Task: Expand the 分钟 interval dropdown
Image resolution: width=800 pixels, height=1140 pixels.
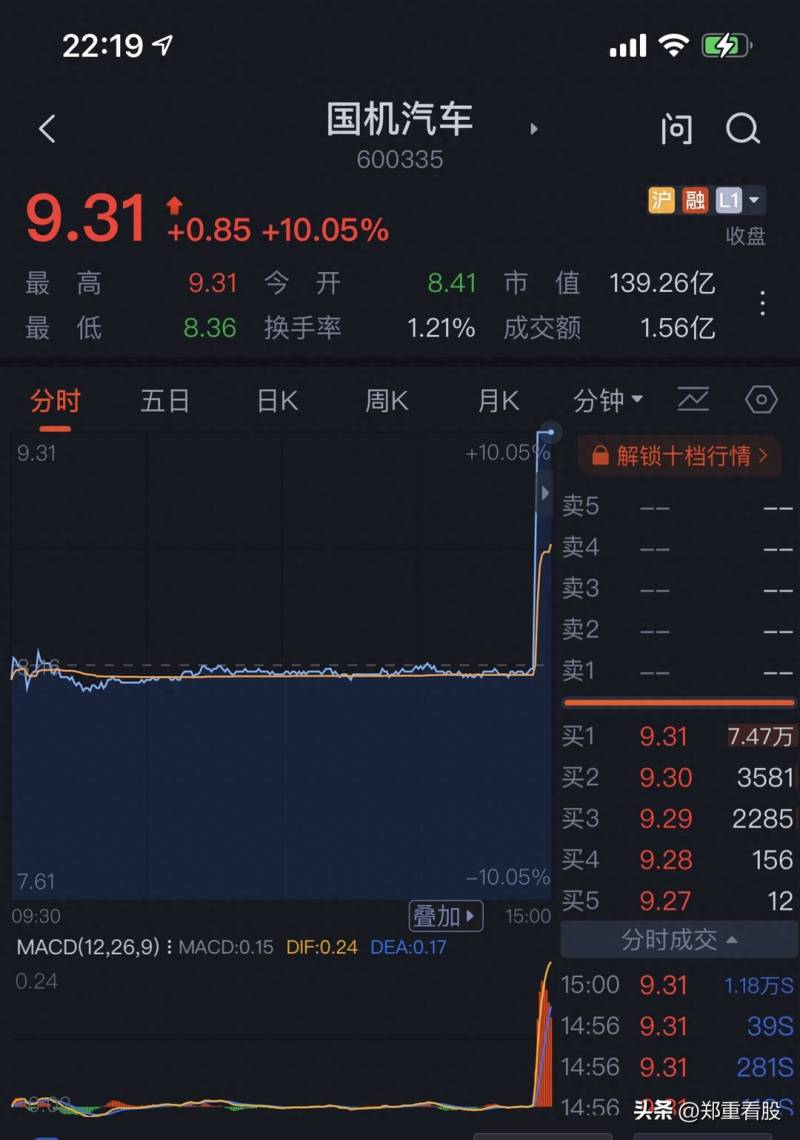Action: tap(608, 402)
